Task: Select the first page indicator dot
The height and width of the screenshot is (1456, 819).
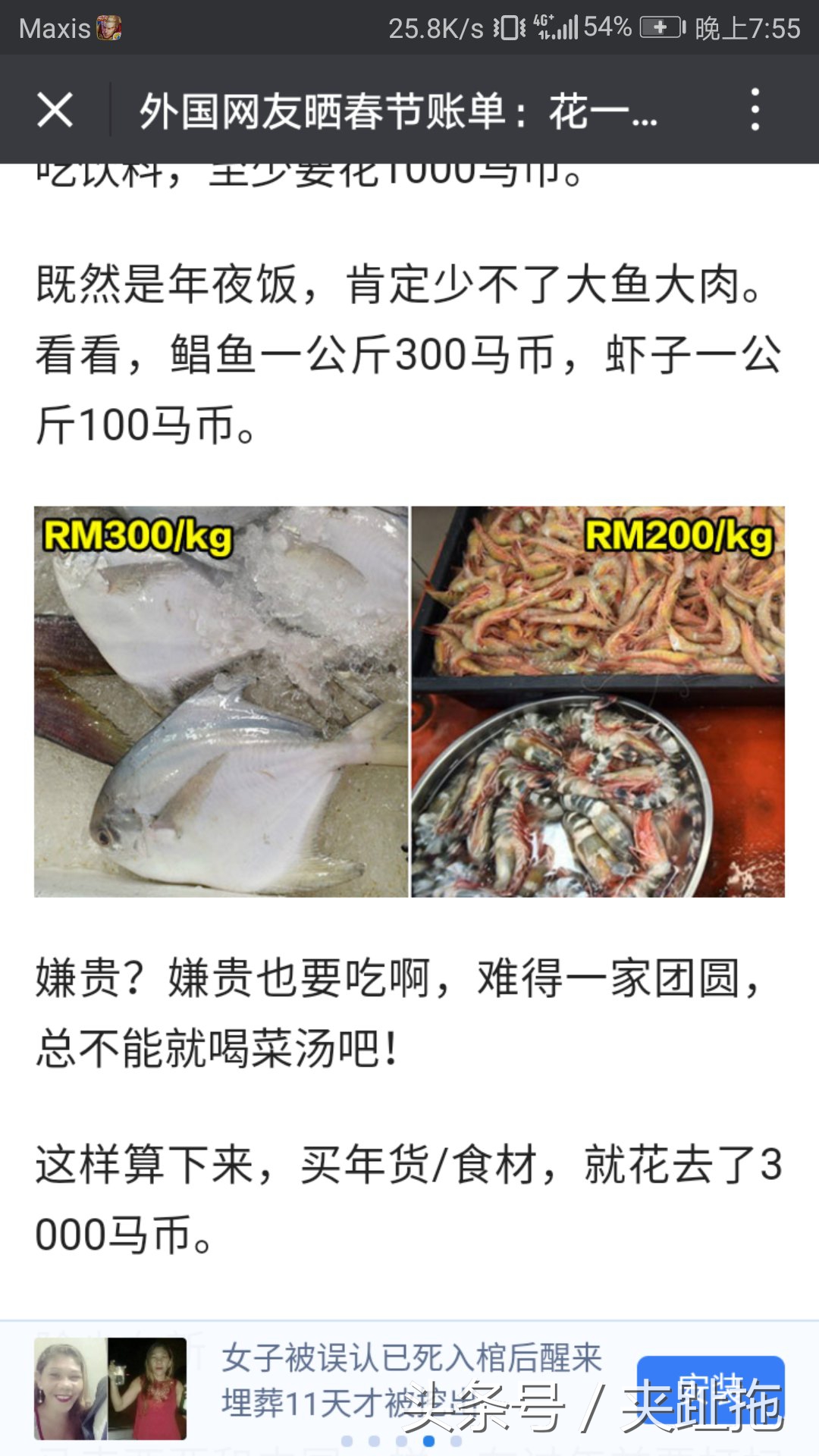Action: 346,1442
